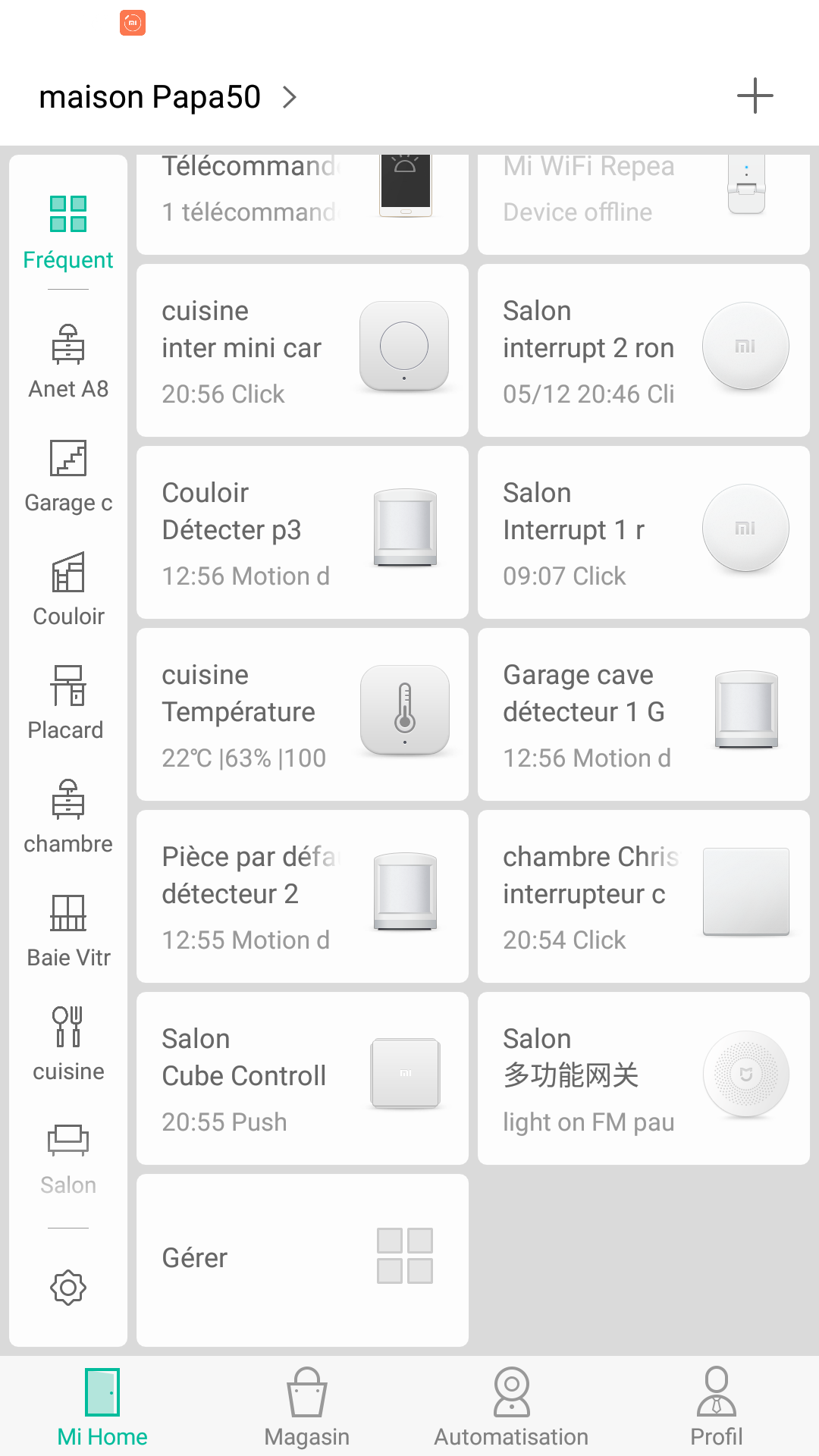Open chambre Chris interrupteur card
Viewport: 819px width, 1456px height.
(644, 896)
